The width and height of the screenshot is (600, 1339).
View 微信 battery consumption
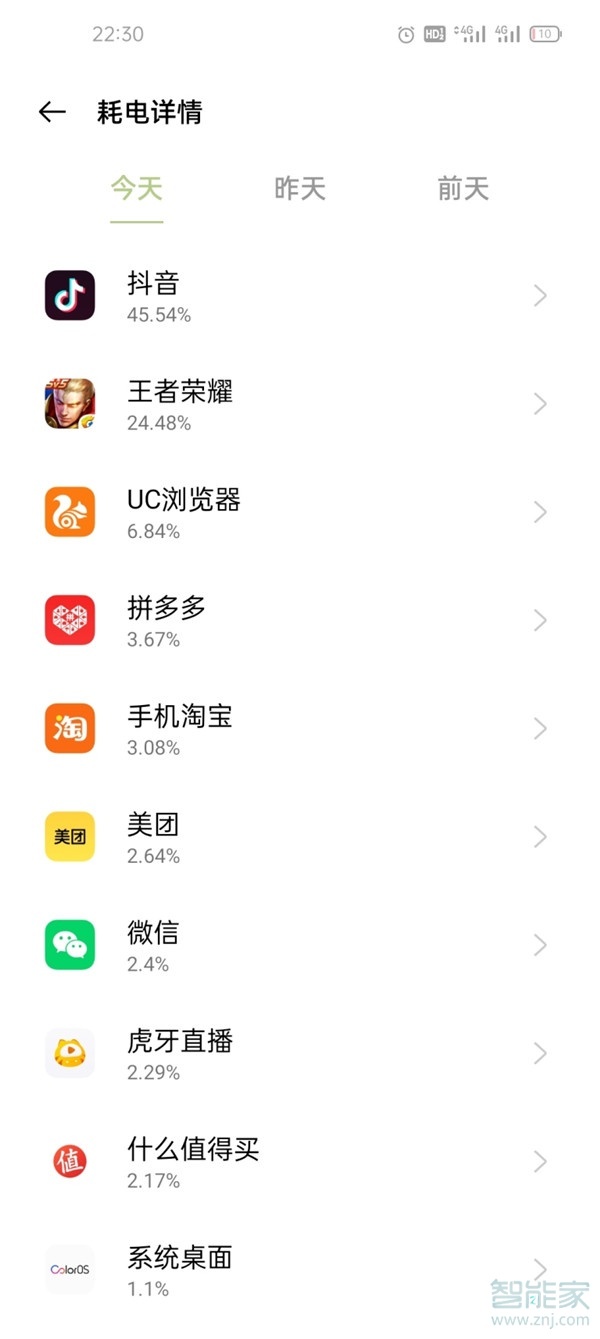[300, 945]
